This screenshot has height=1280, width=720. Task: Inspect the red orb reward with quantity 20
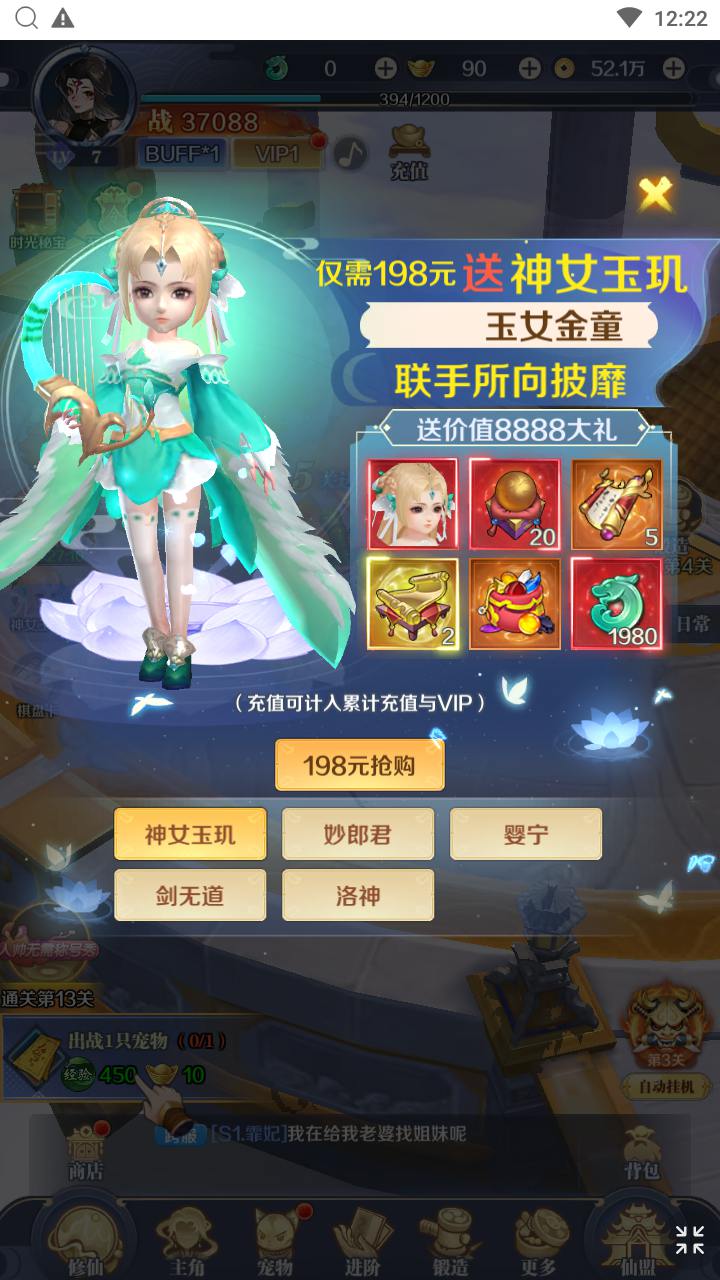(515, 505)
